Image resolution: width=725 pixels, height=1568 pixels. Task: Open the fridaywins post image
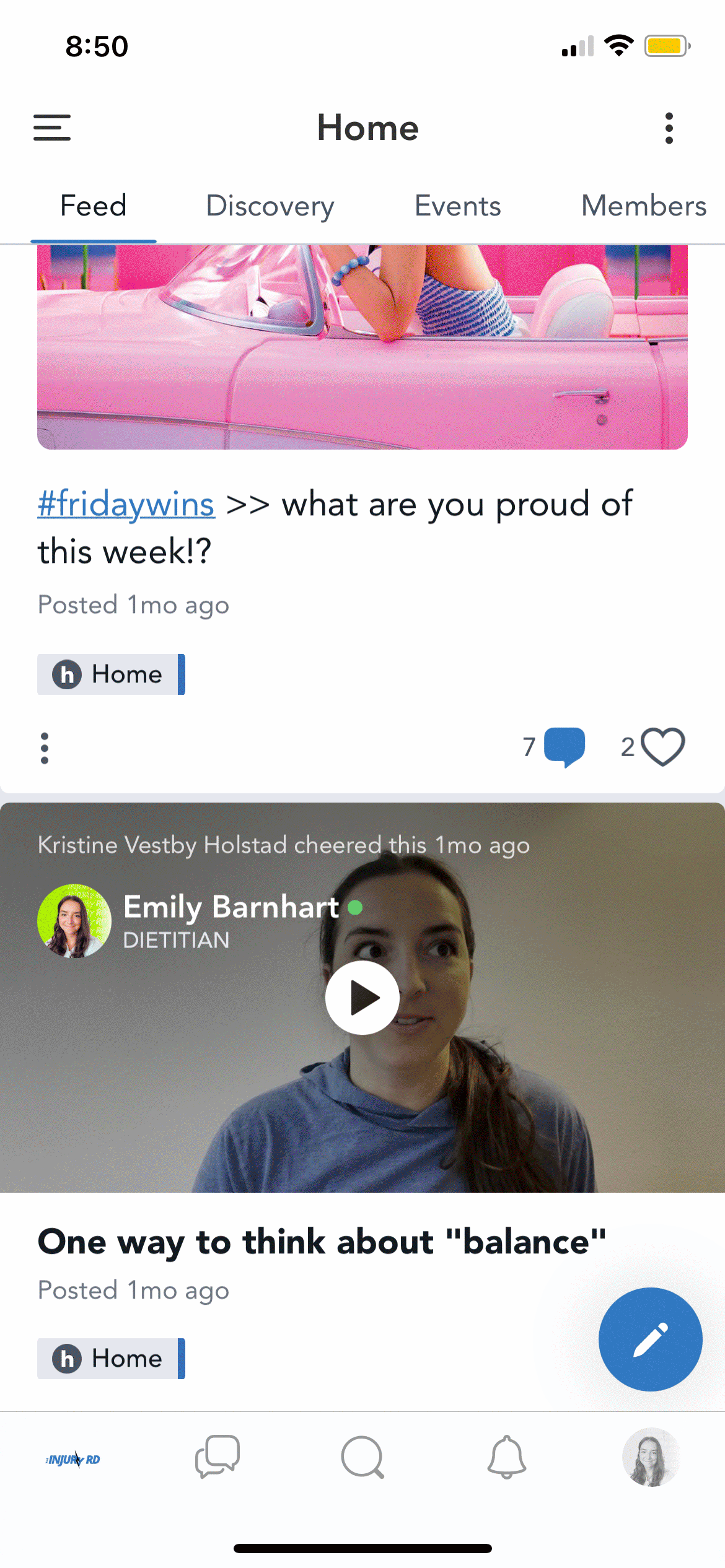(x=362, y=347)
